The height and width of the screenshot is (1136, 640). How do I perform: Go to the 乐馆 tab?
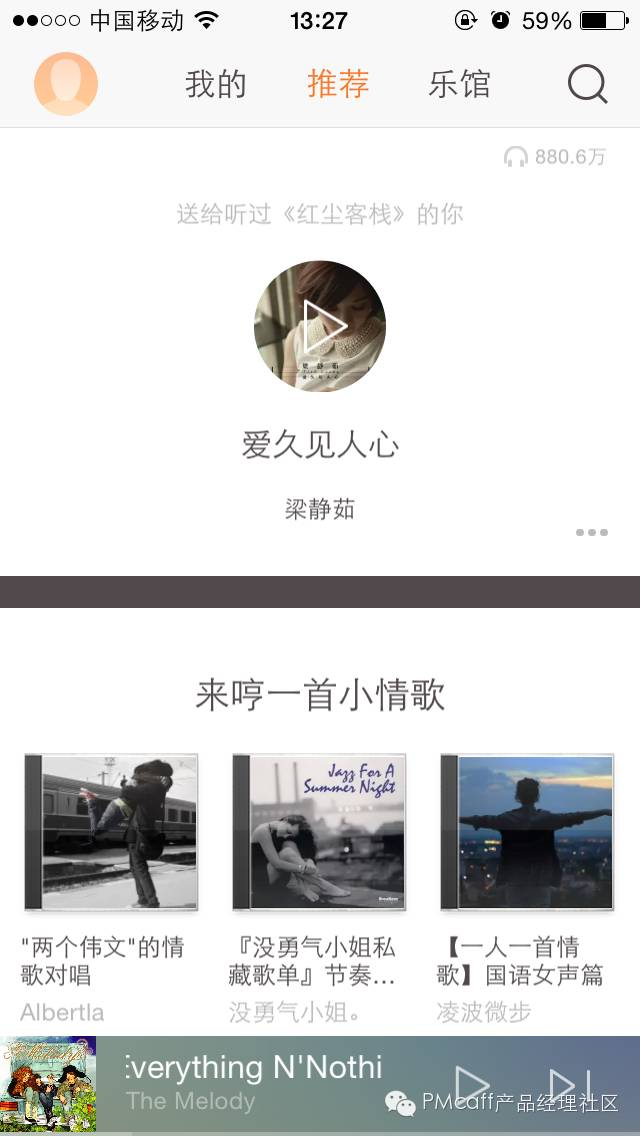(x=459, y=84)
